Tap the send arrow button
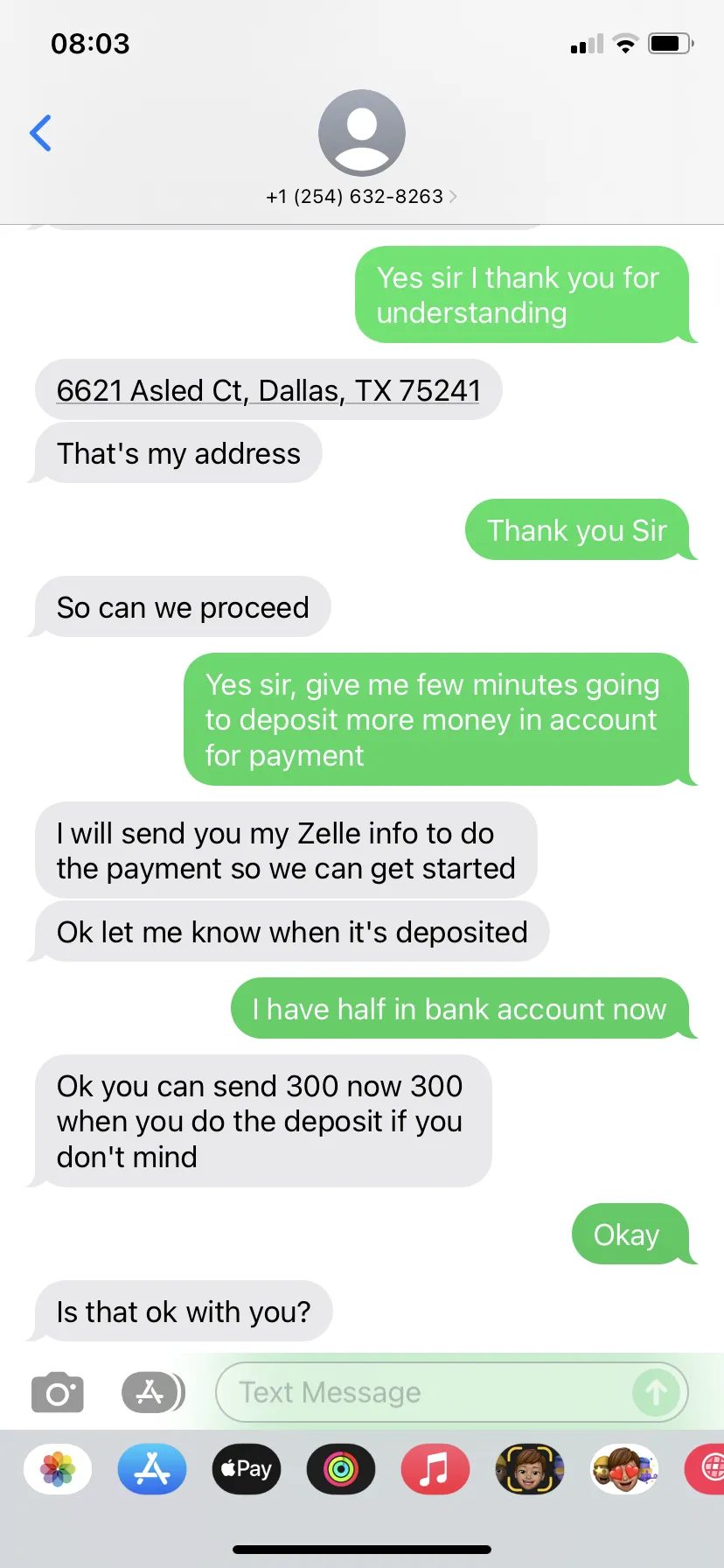The width and height of the screenshot is (724, 1568). [656, 1392]
